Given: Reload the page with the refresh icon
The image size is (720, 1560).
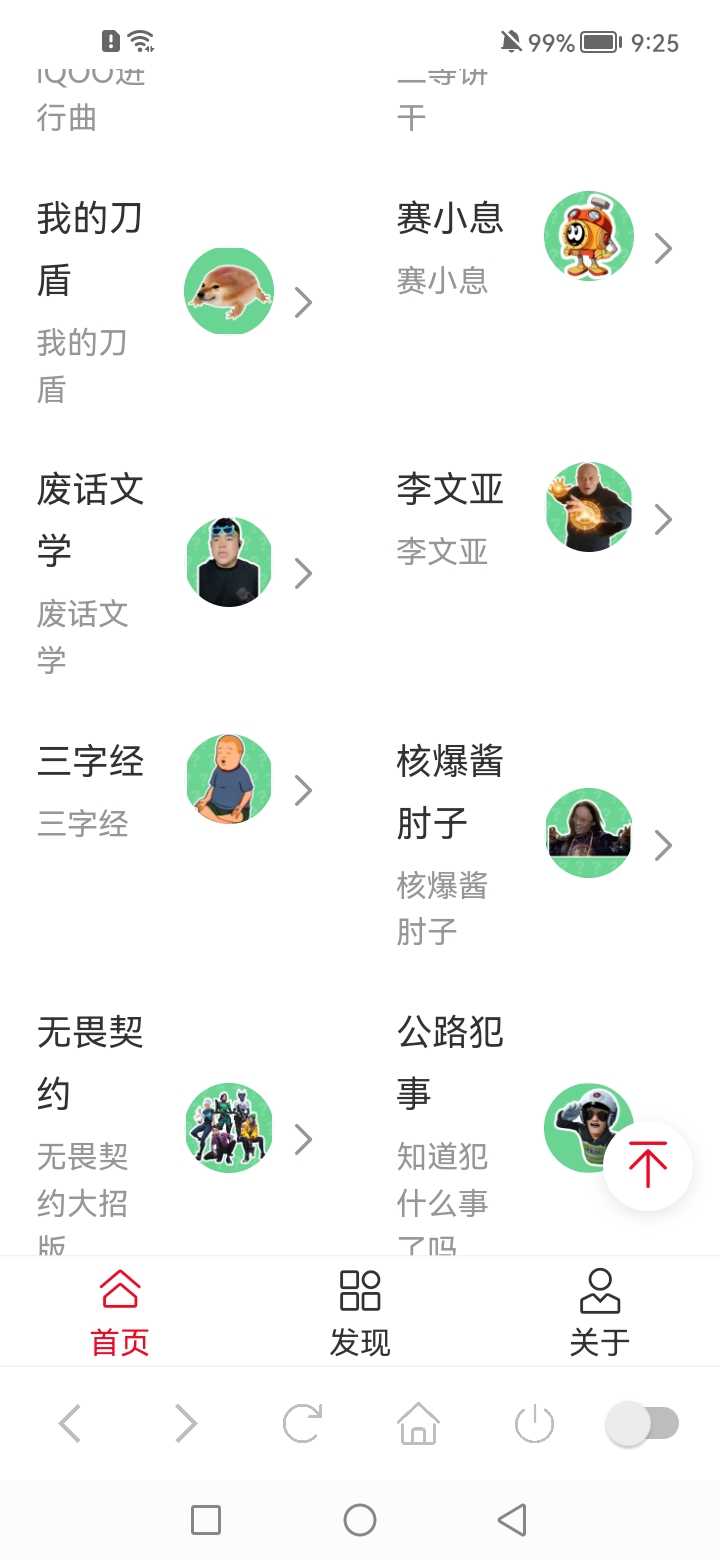Looking at the screenshot, I should click(302, 1423).
